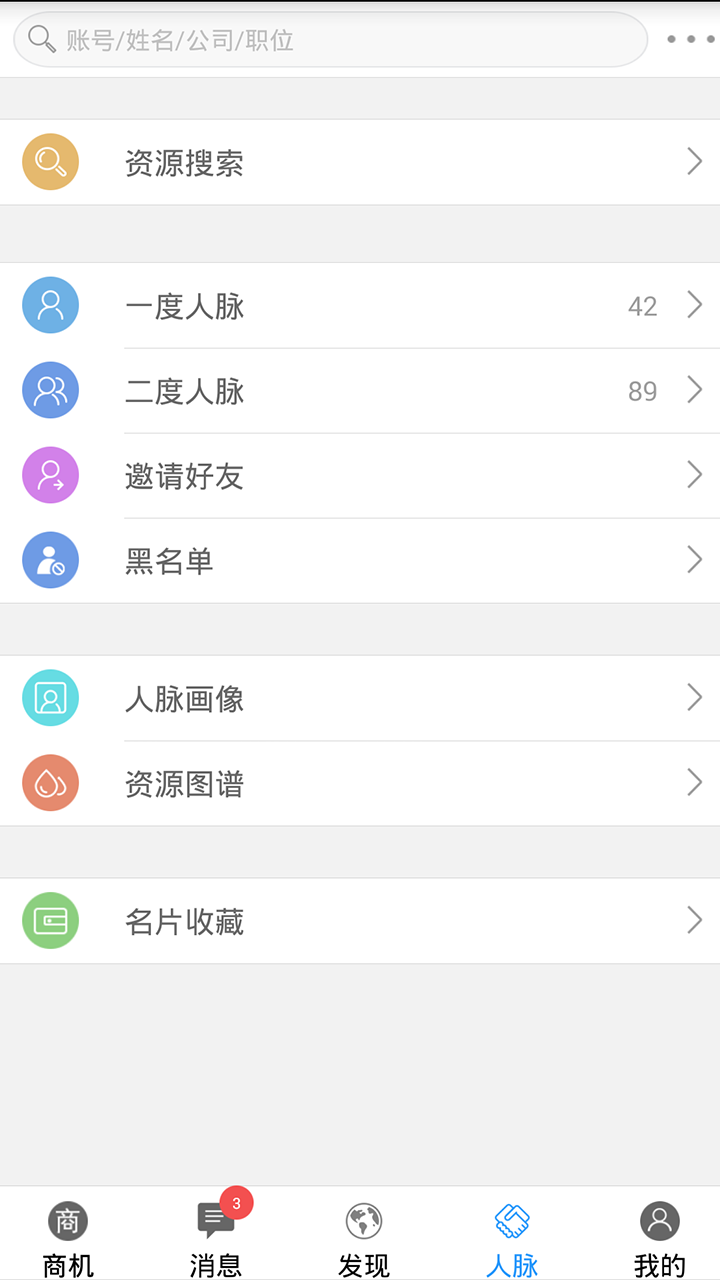Tap the 一度人脉 person icon
Screen dimensions: 720x1280
click(x=50, y=305)
